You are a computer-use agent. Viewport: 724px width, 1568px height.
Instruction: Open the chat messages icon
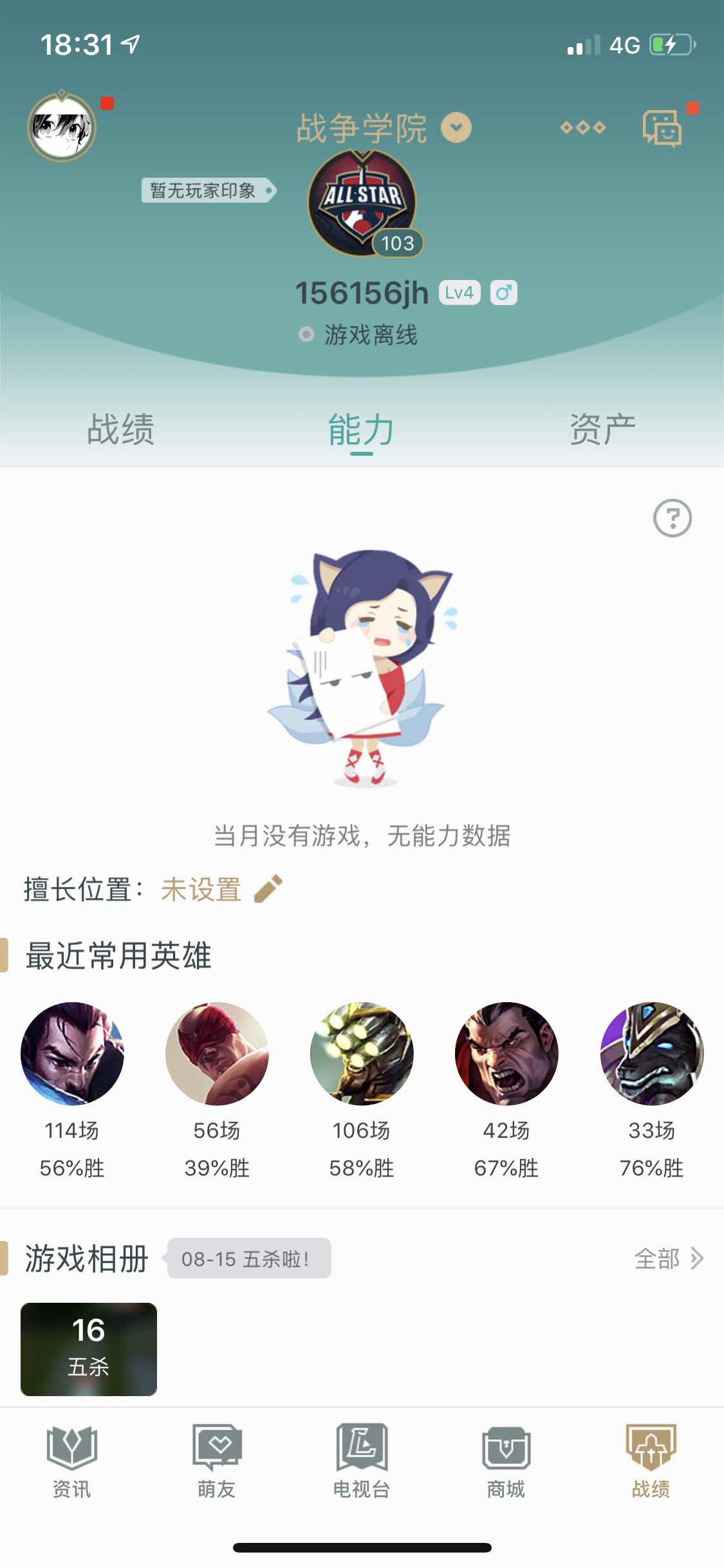[x=662, y=127]
